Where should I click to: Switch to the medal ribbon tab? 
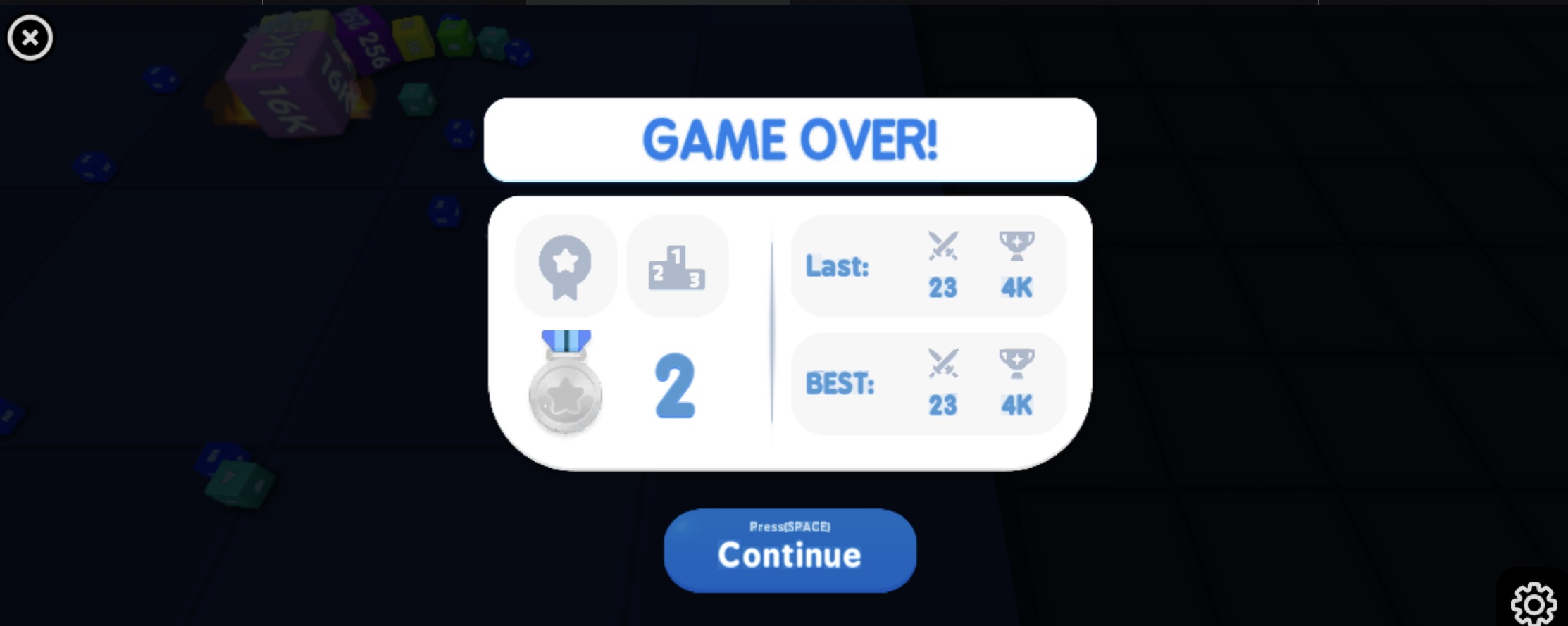coord(565,266)
